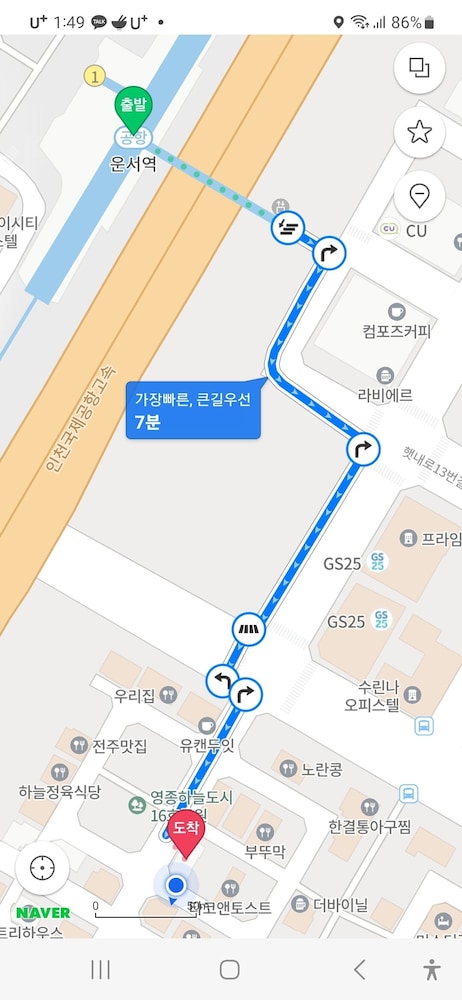462x1000 pixels.
Task: Open the map layers button
Action: (x=419, y=67)
